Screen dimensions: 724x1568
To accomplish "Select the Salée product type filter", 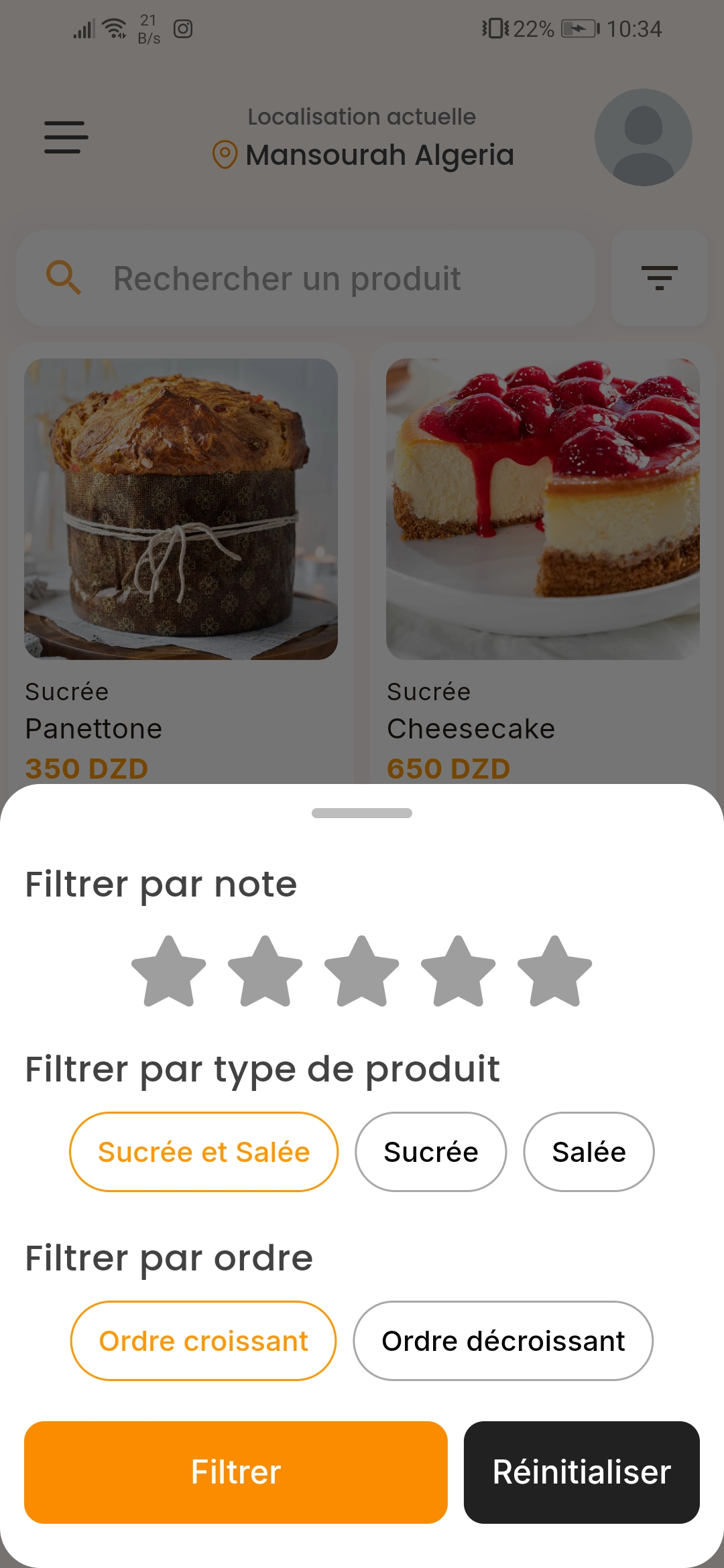I will pyautogui.click(x=588, y=1151).
